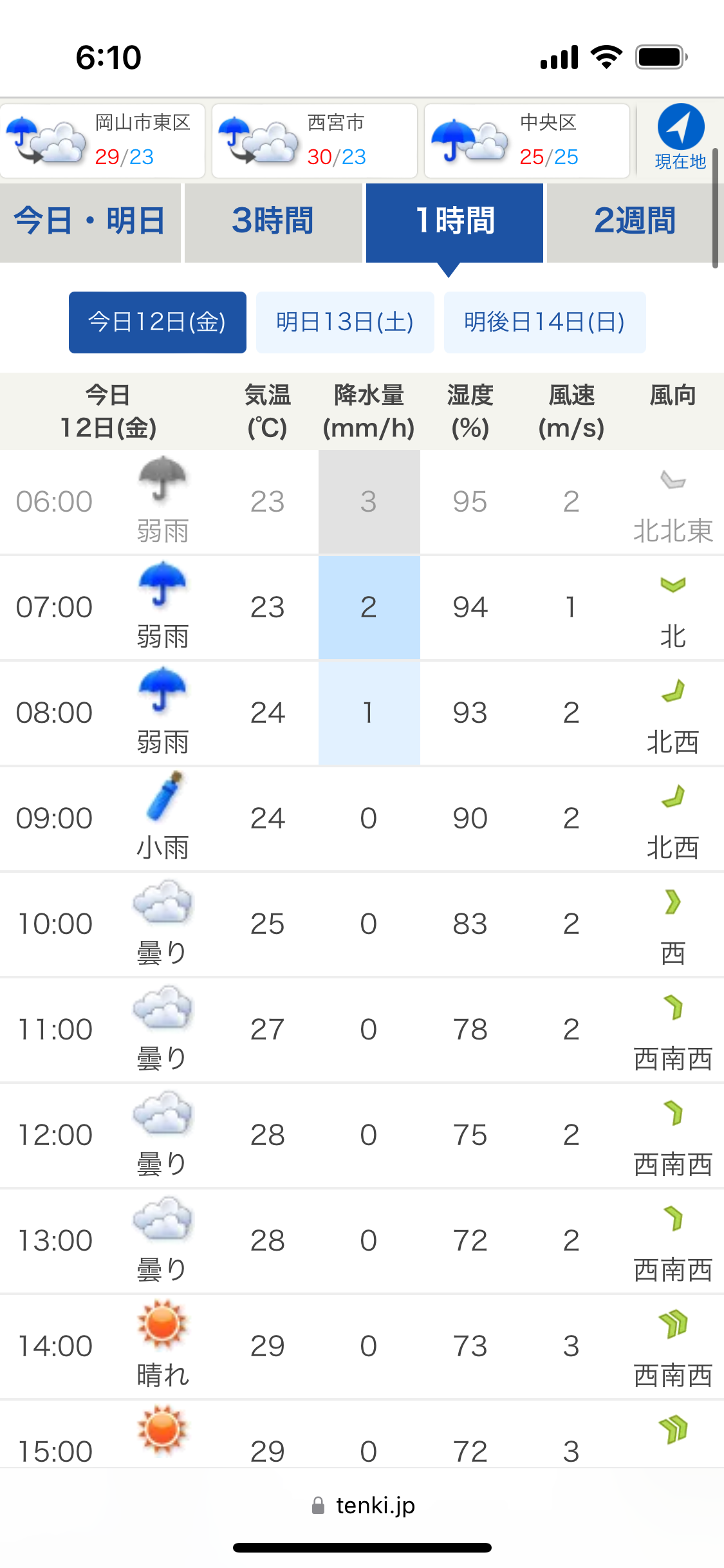The width and height of the screenshot is (724, 1568).
Task: Open the 岡山市東区 weather card
Action: click(x=102, y=140)
